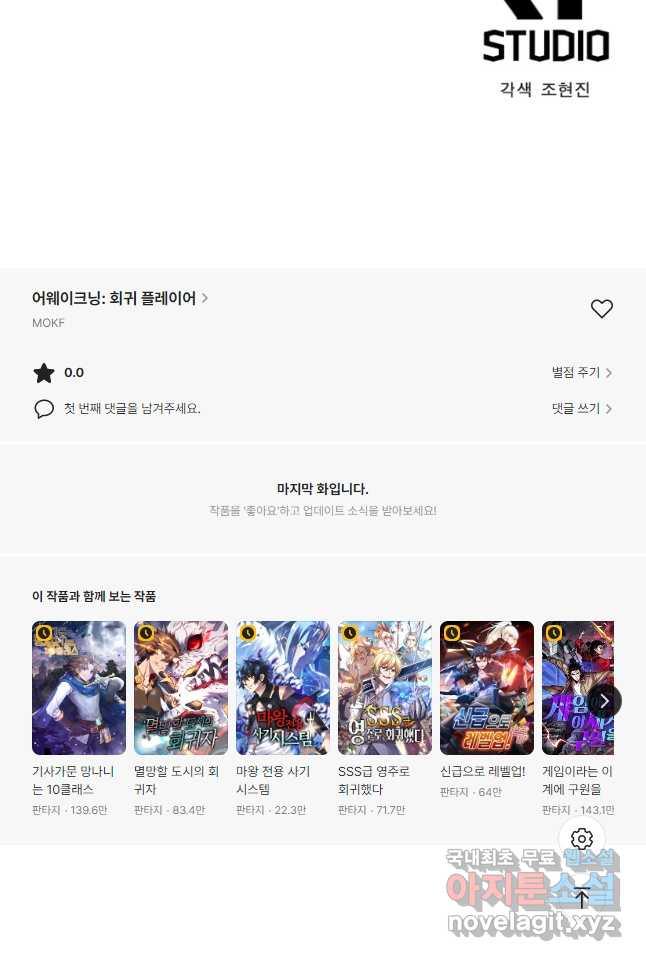Open 멸망한 도시의 회귀자 recommendation

point(181,688)
